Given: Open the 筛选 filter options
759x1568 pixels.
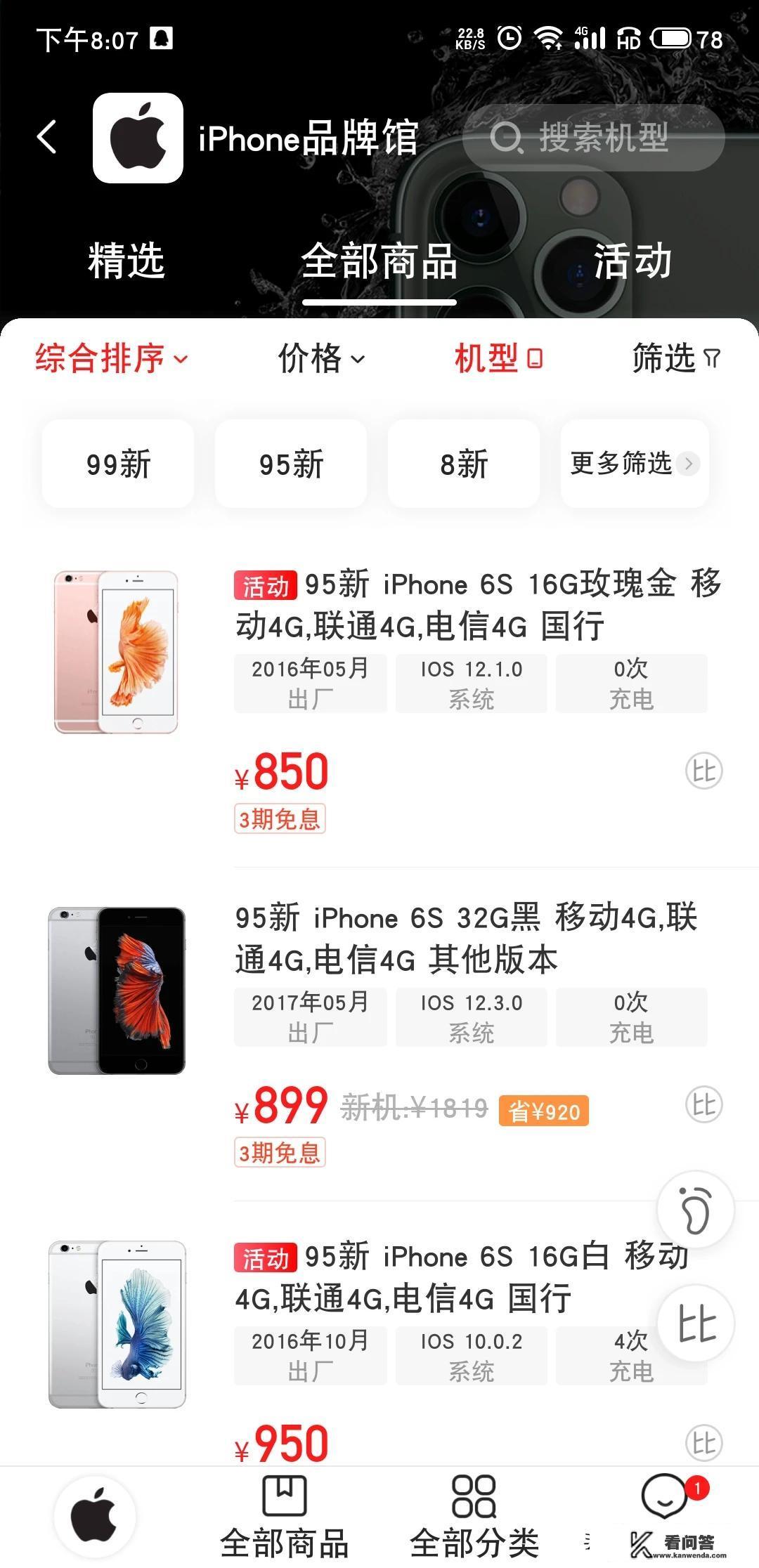Looking at the screenshot, I should pyautogui.click(x=673, y=359).
